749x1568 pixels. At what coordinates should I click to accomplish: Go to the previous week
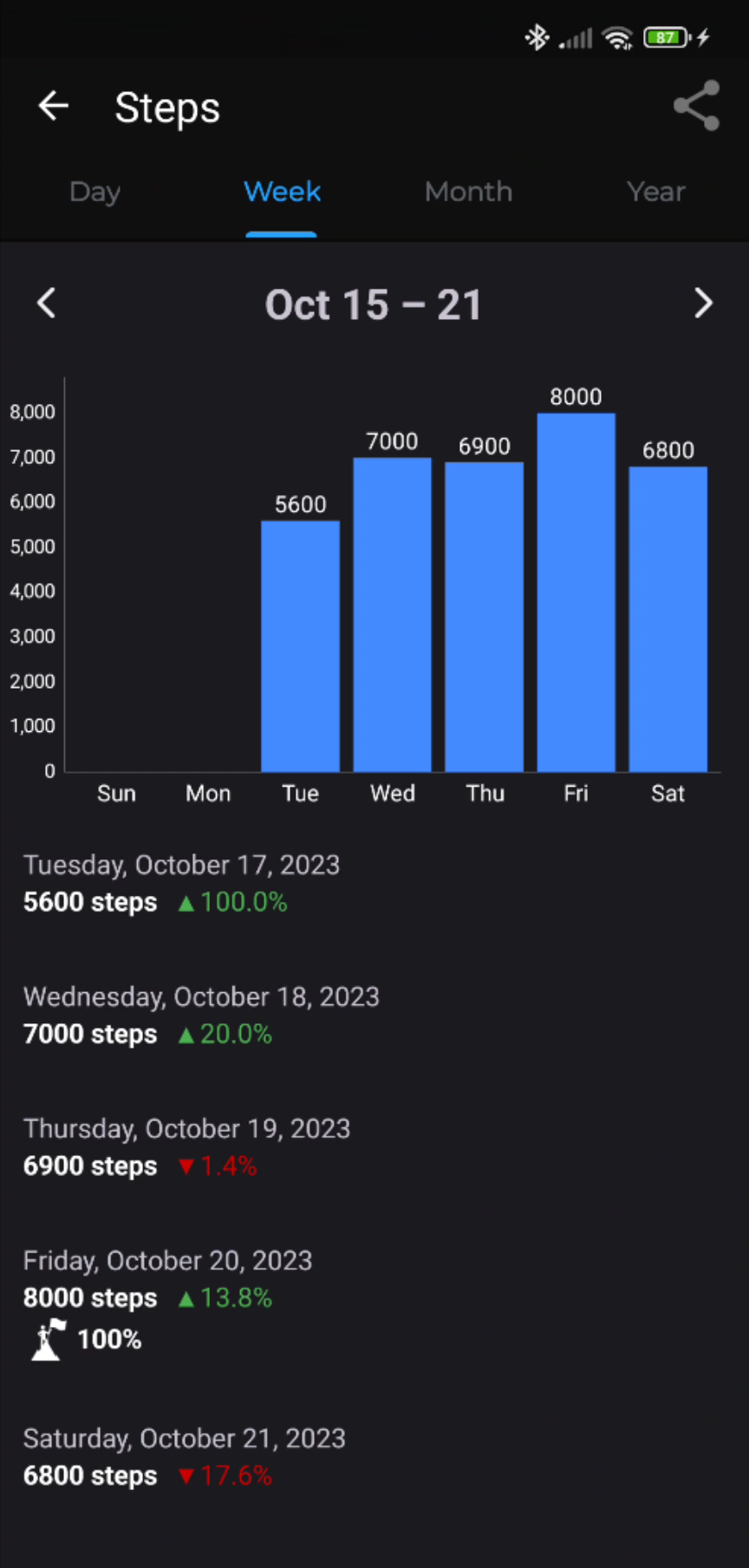click(47, 304)
